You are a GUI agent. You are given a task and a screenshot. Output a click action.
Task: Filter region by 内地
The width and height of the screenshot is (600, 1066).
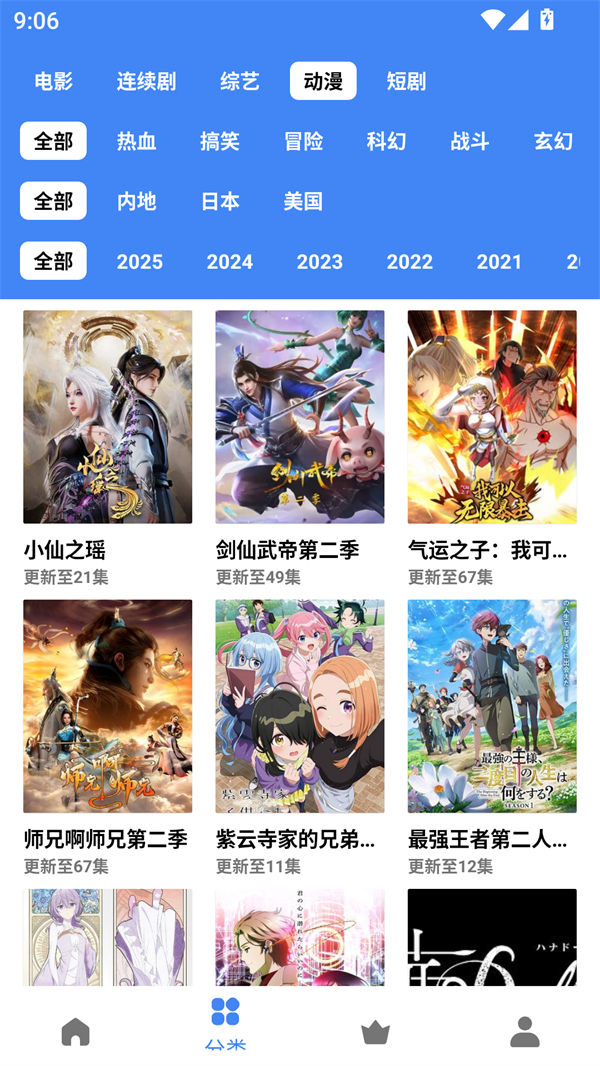[x=137, y=201]
